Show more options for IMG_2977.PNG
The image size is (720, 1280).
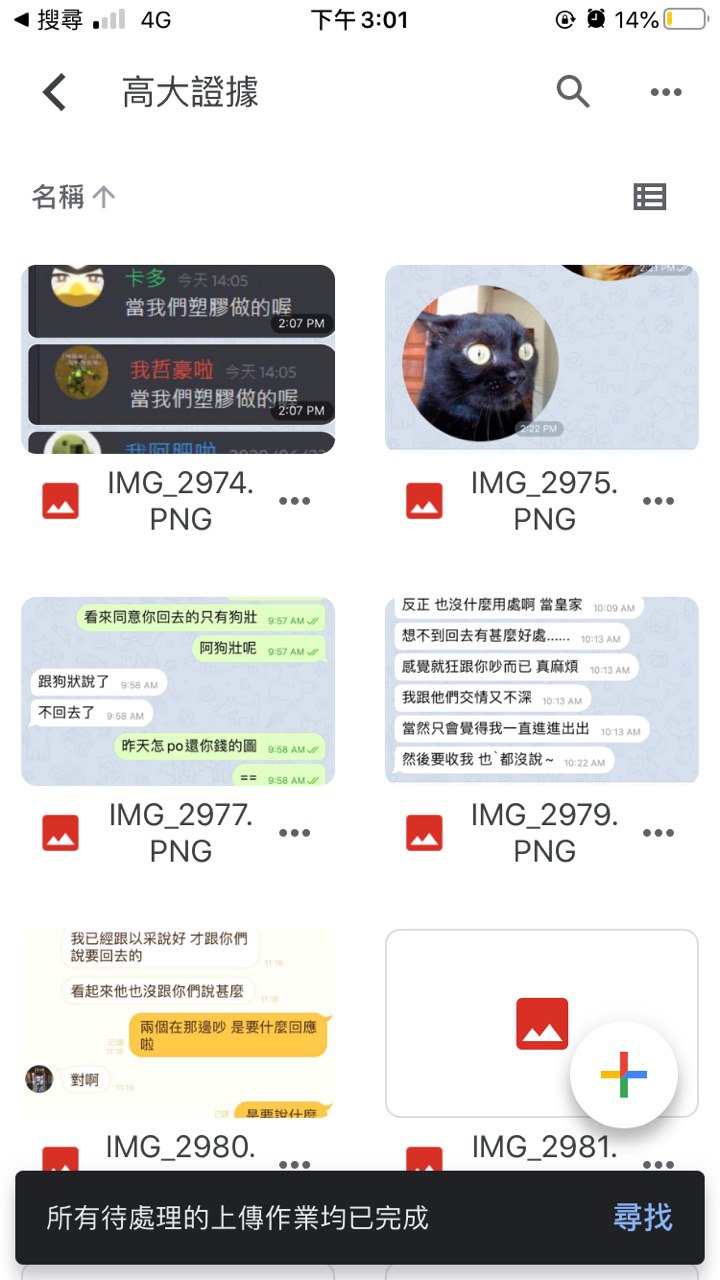(294, 833)
